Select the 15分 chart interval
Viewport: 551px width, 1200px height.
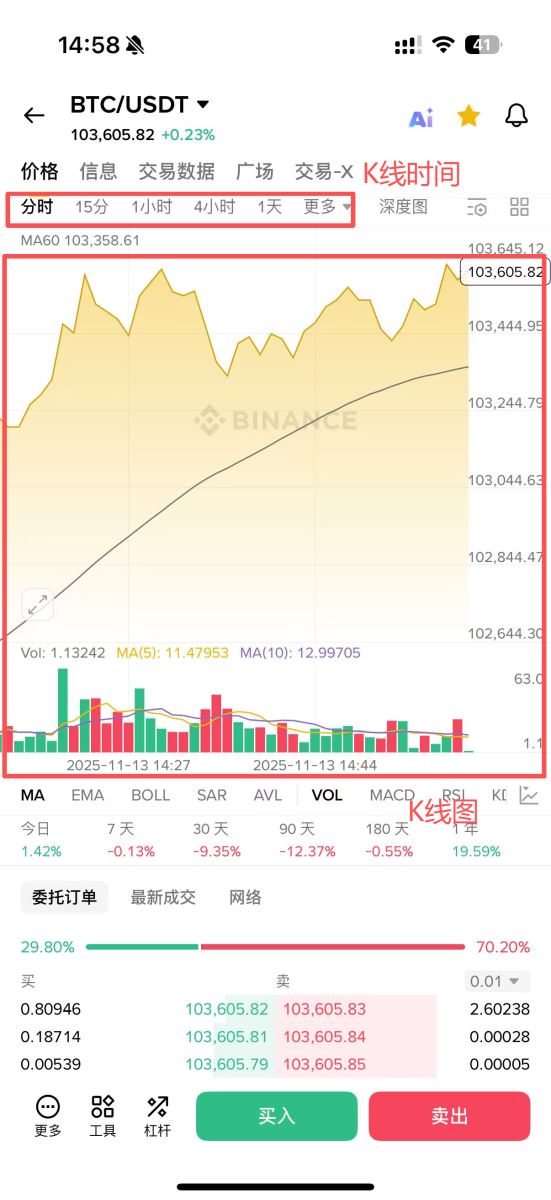[92, 207]
